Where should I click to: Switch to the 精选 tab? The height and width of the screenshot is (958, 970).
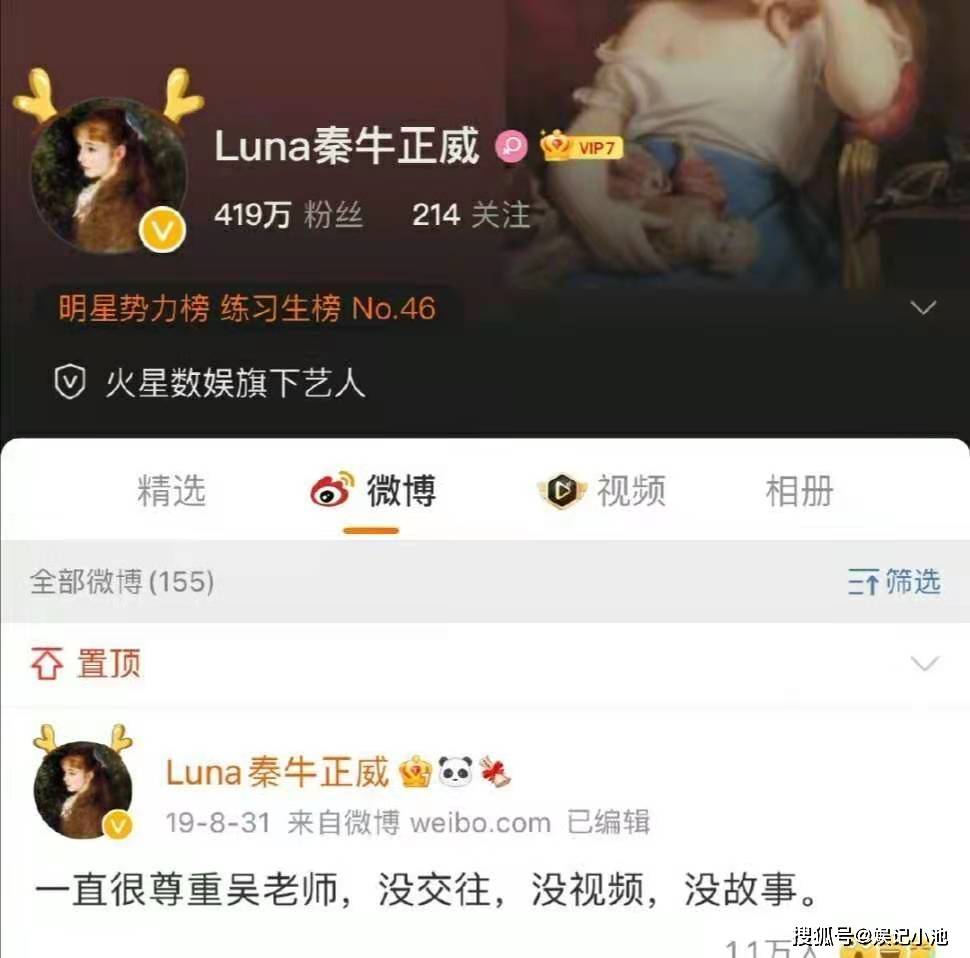(171, 491)
